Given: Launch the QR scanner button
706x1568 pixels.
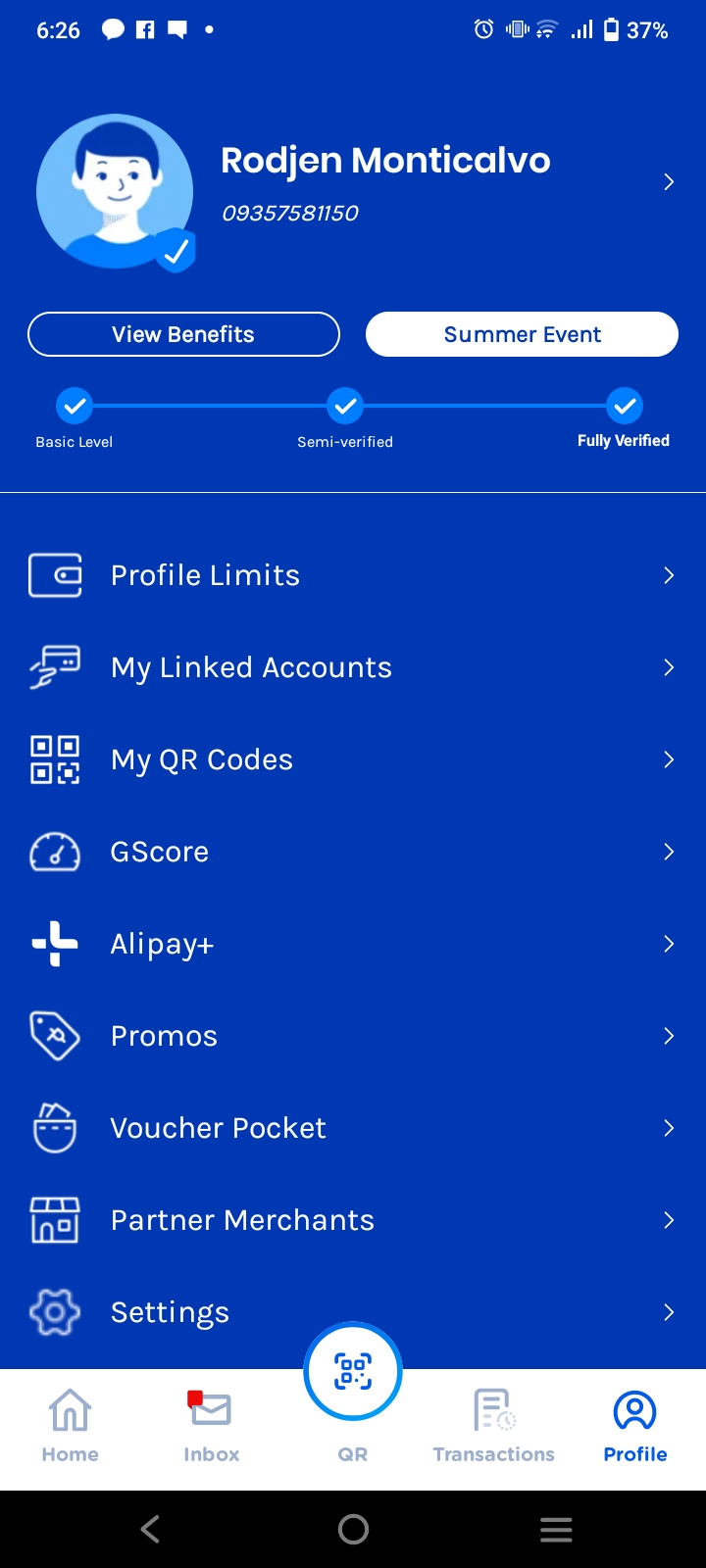Looking at the screenshot, I should [x=353, y=1372].
